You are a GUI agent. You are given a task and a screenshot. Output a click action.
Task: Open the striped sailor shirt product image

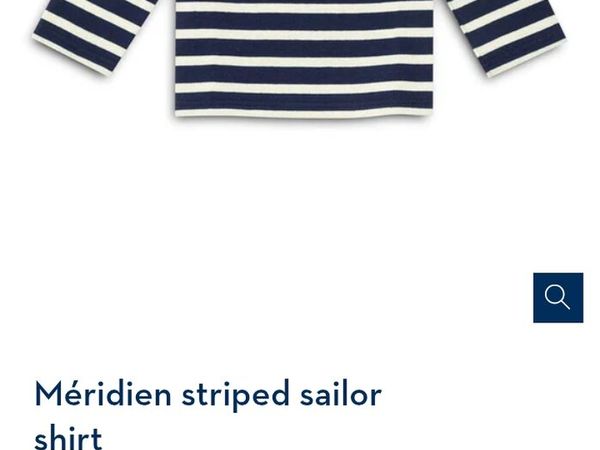303,60
